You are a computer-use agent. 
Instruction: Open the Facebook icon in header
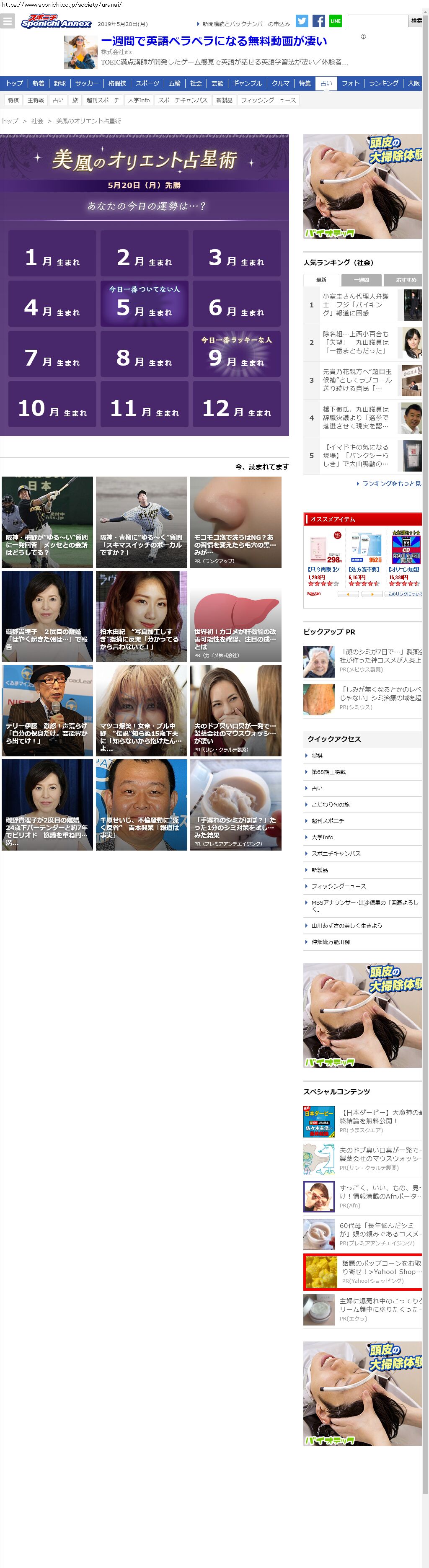(x=318, y=21)
